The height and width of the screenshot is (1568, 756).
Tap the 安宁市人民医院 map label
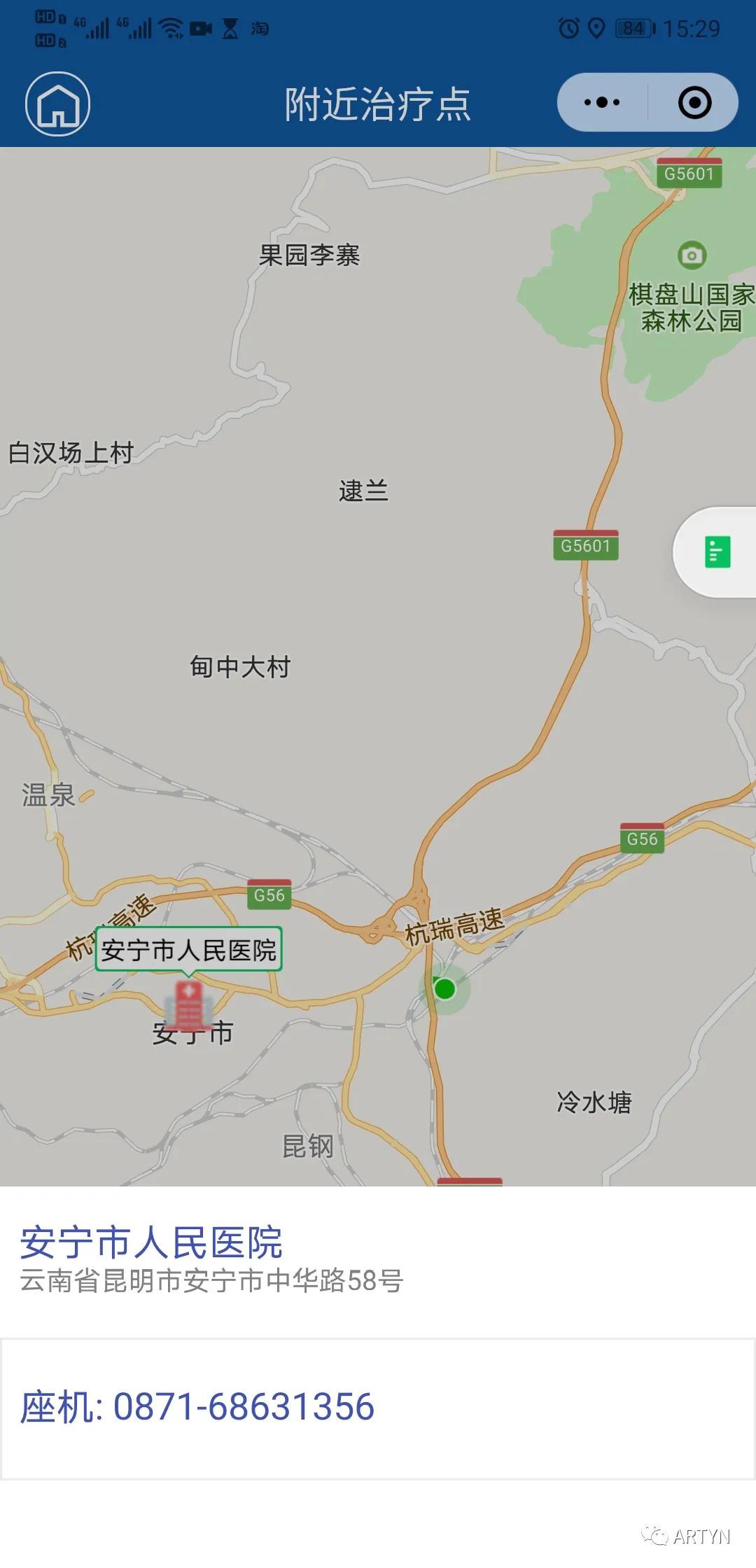point(188,950)
